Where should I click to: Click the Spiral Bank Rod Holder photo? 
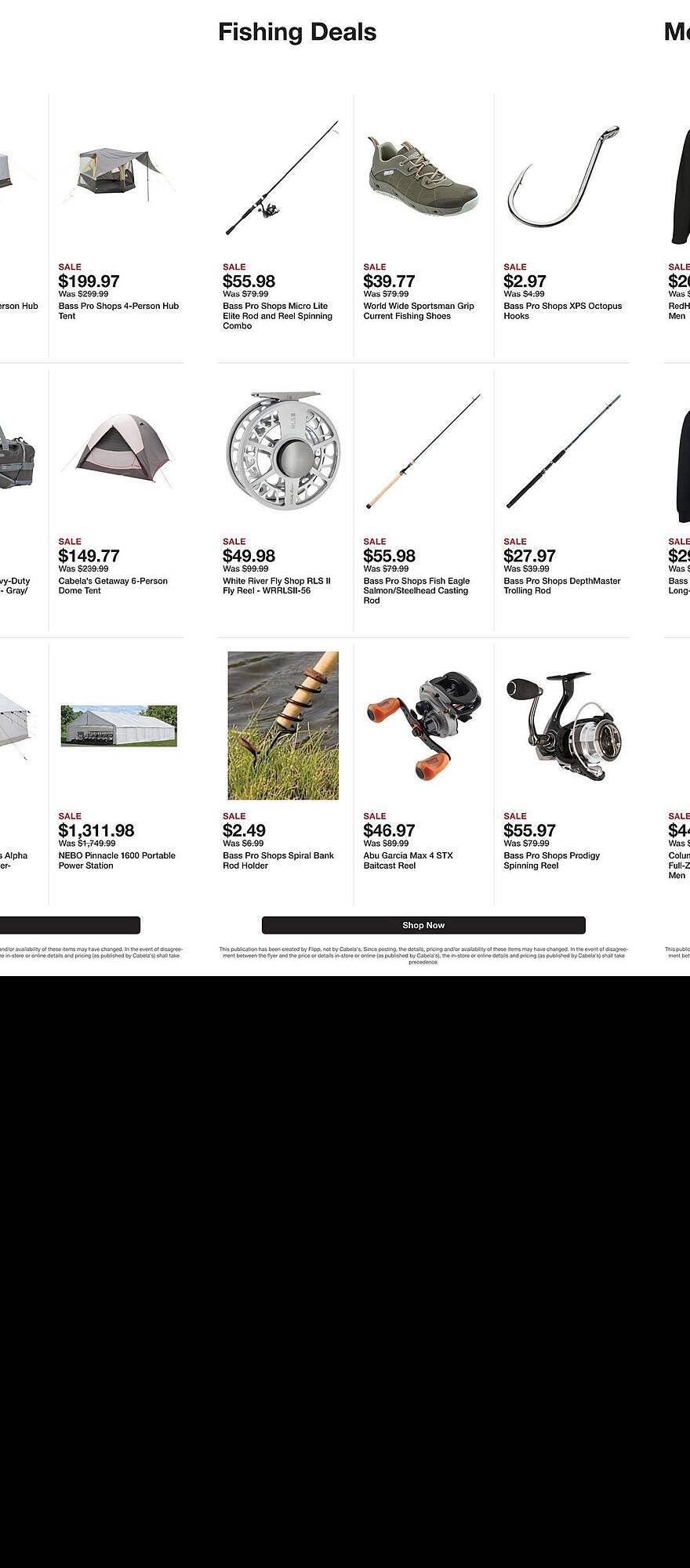click(x=282, y=725)
